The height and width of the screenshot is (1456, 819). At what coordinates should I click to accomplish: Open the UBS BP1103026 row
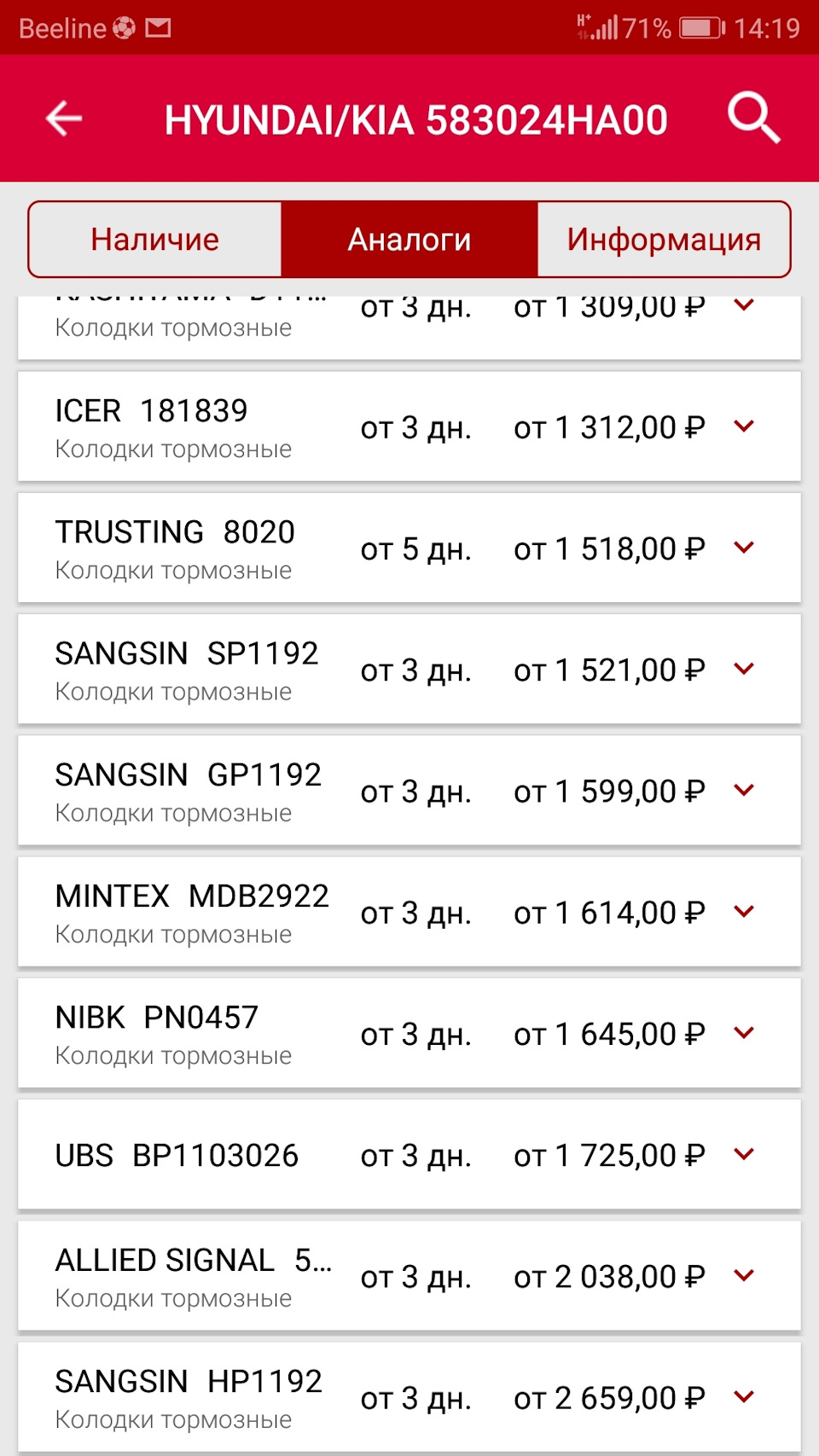click(409, 1155)
